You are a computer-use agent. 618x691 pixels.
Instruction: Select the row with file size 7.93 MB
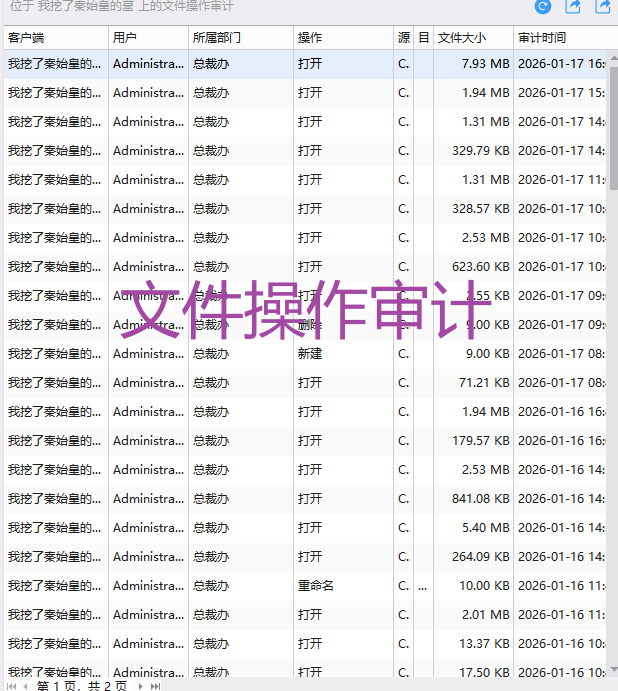(300, 64)
